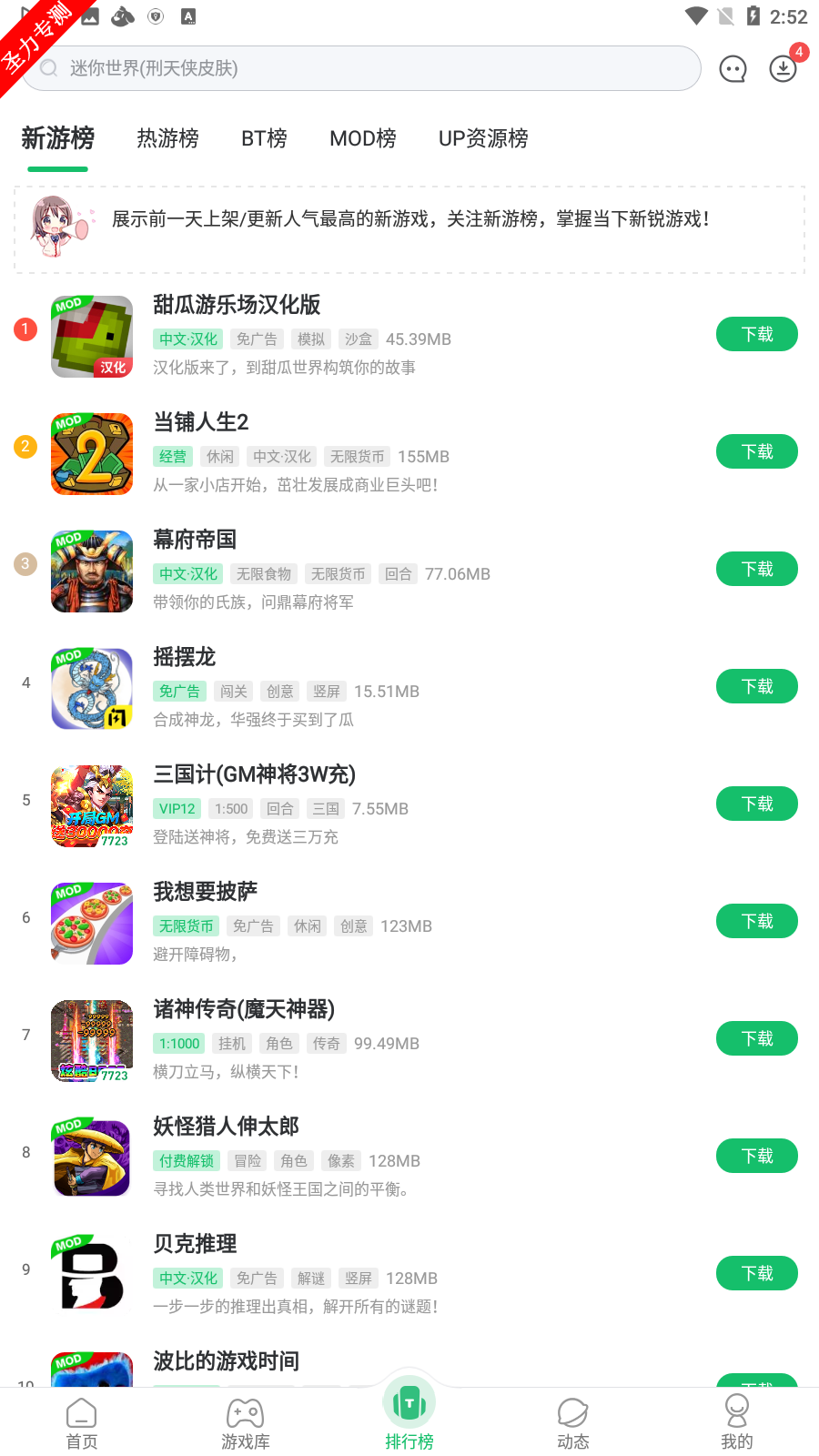
Task: Switch to the UP资源榜 tab
Action: click(483, 138)
